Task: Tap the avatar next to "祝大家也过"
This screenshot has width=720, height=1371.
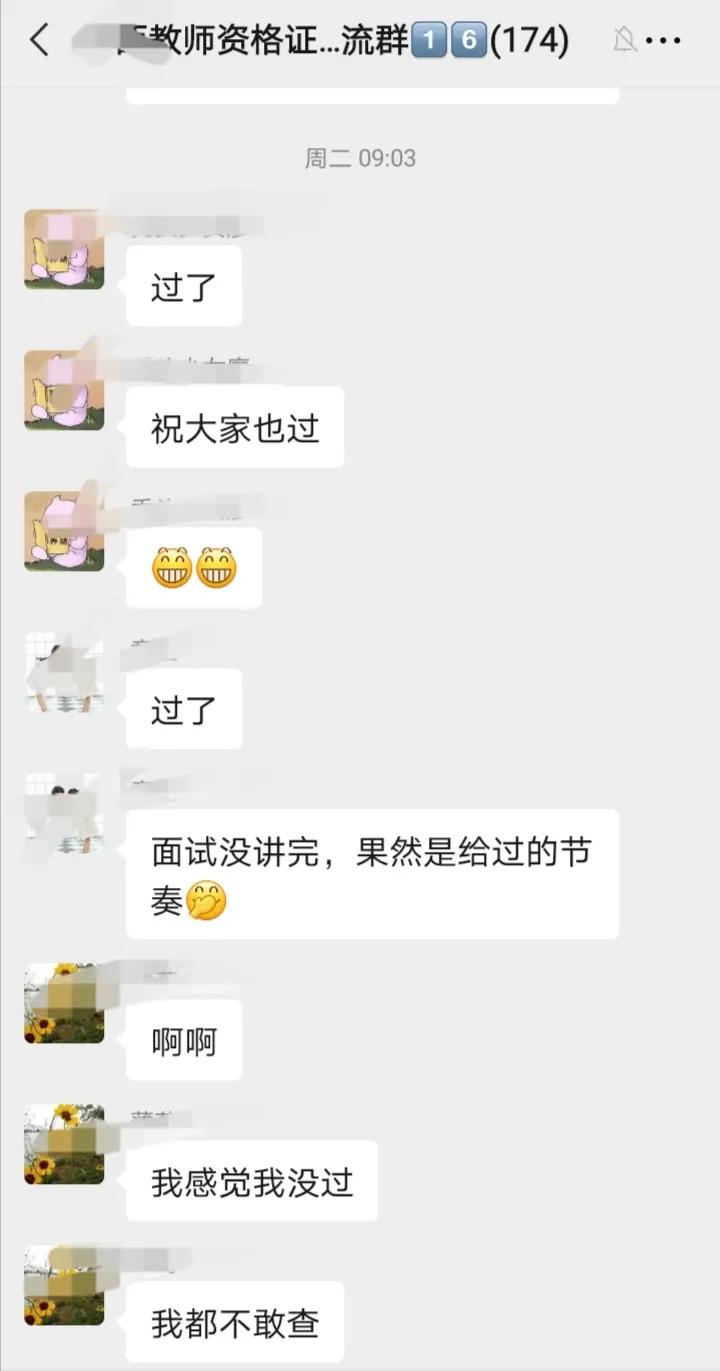Action: point(64,391)
